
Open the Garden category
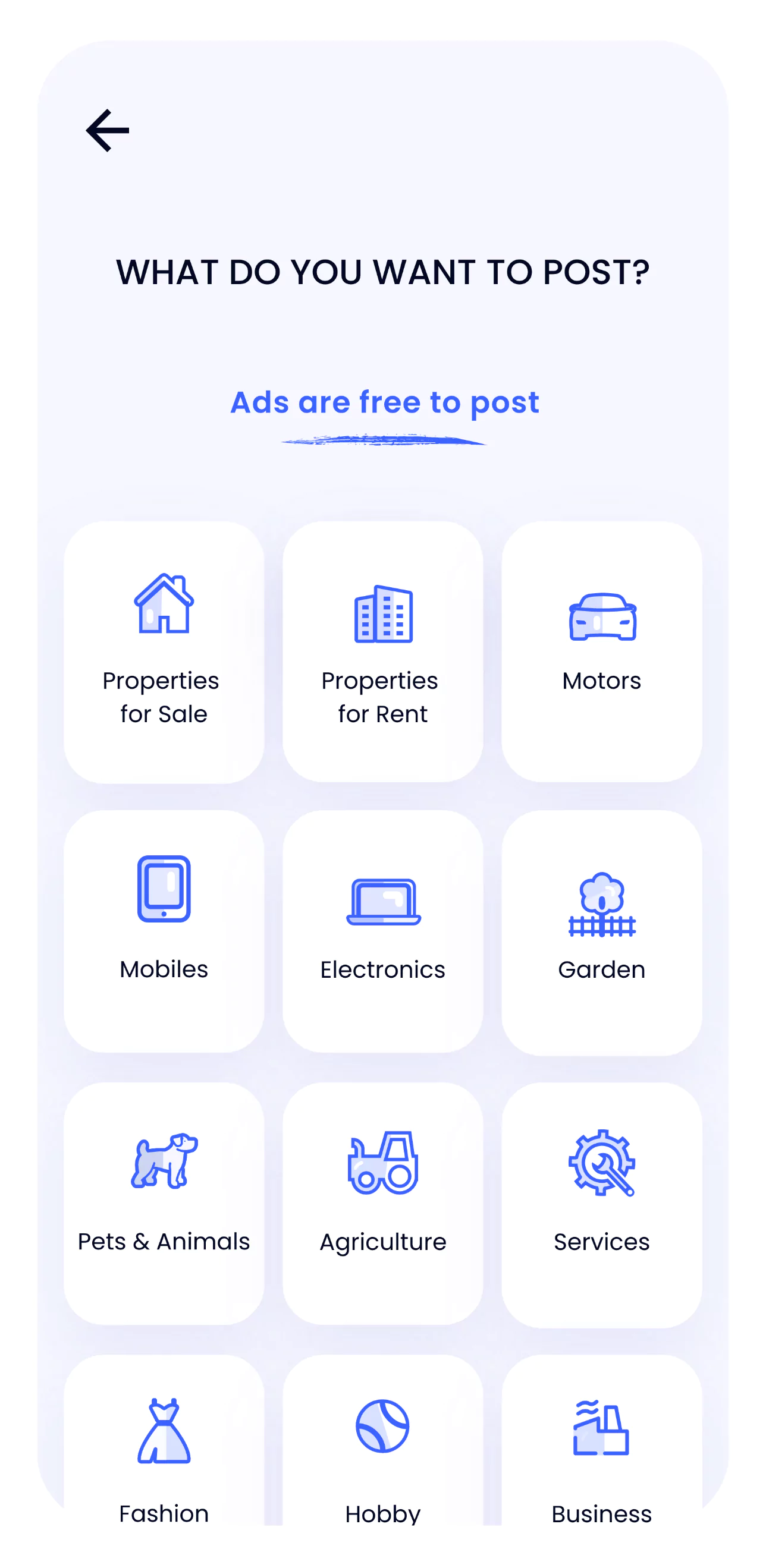[602, 931]
